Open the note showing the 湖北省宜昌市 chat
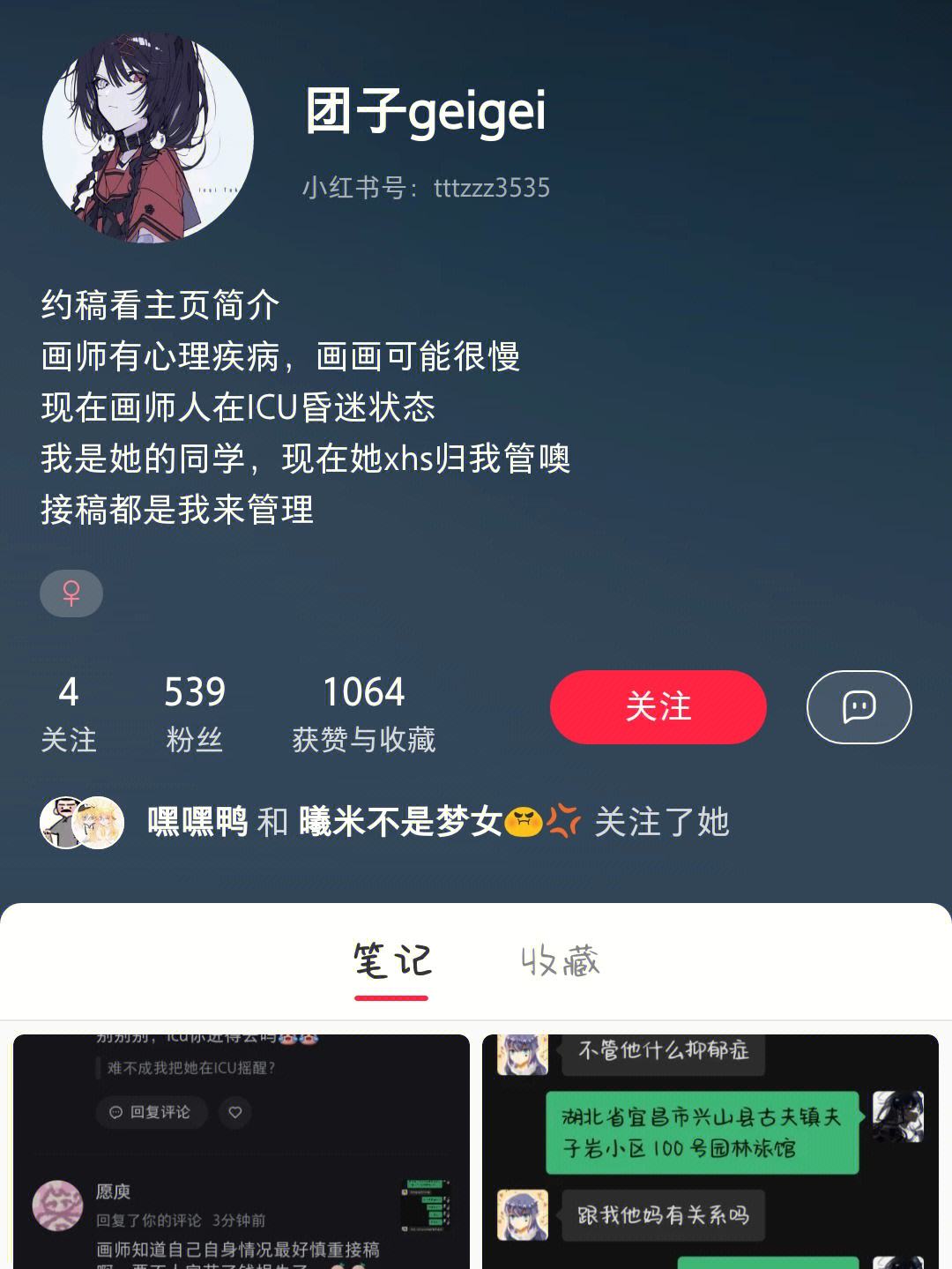This screenshot has height=1269, width=952. point(710,1151)
